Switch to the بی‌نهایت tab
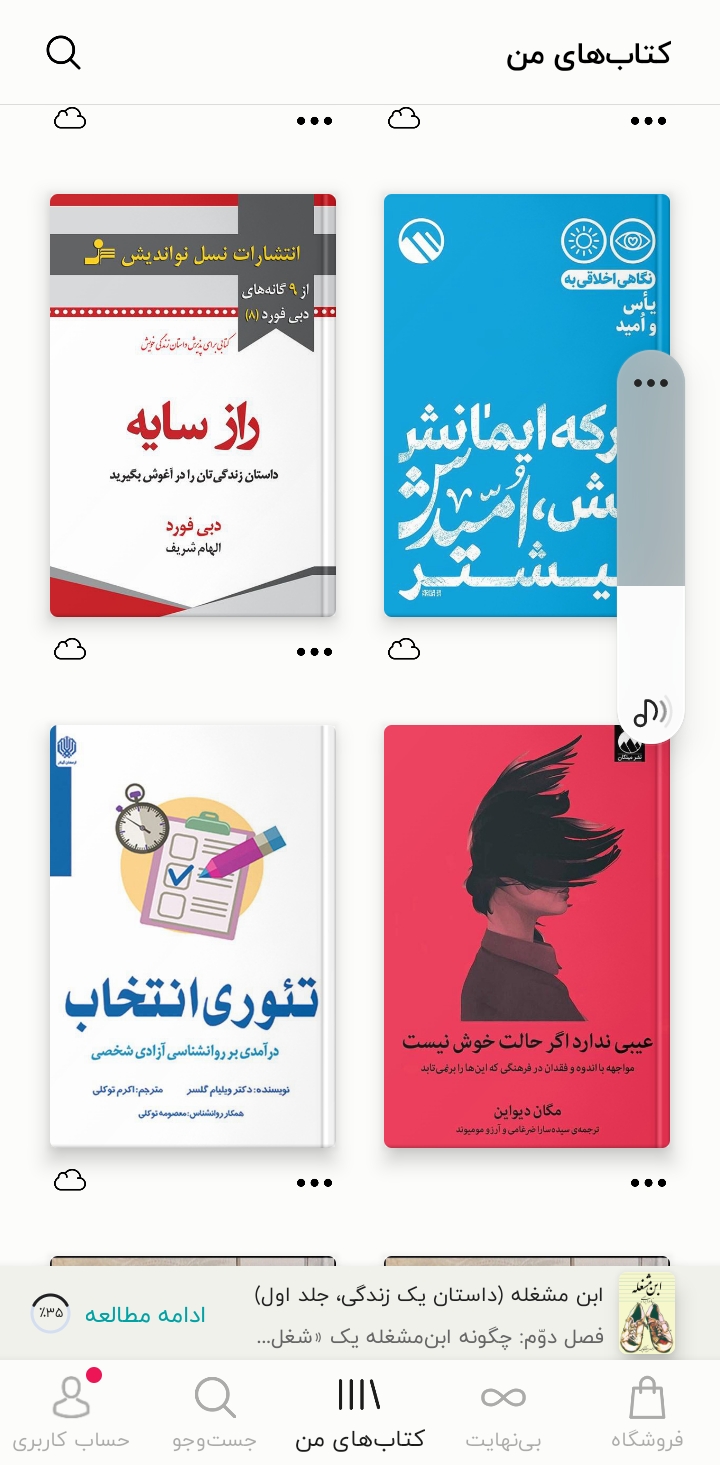Image resolution: width=720 pixels, height=1465 pixels. (503, 1412)
